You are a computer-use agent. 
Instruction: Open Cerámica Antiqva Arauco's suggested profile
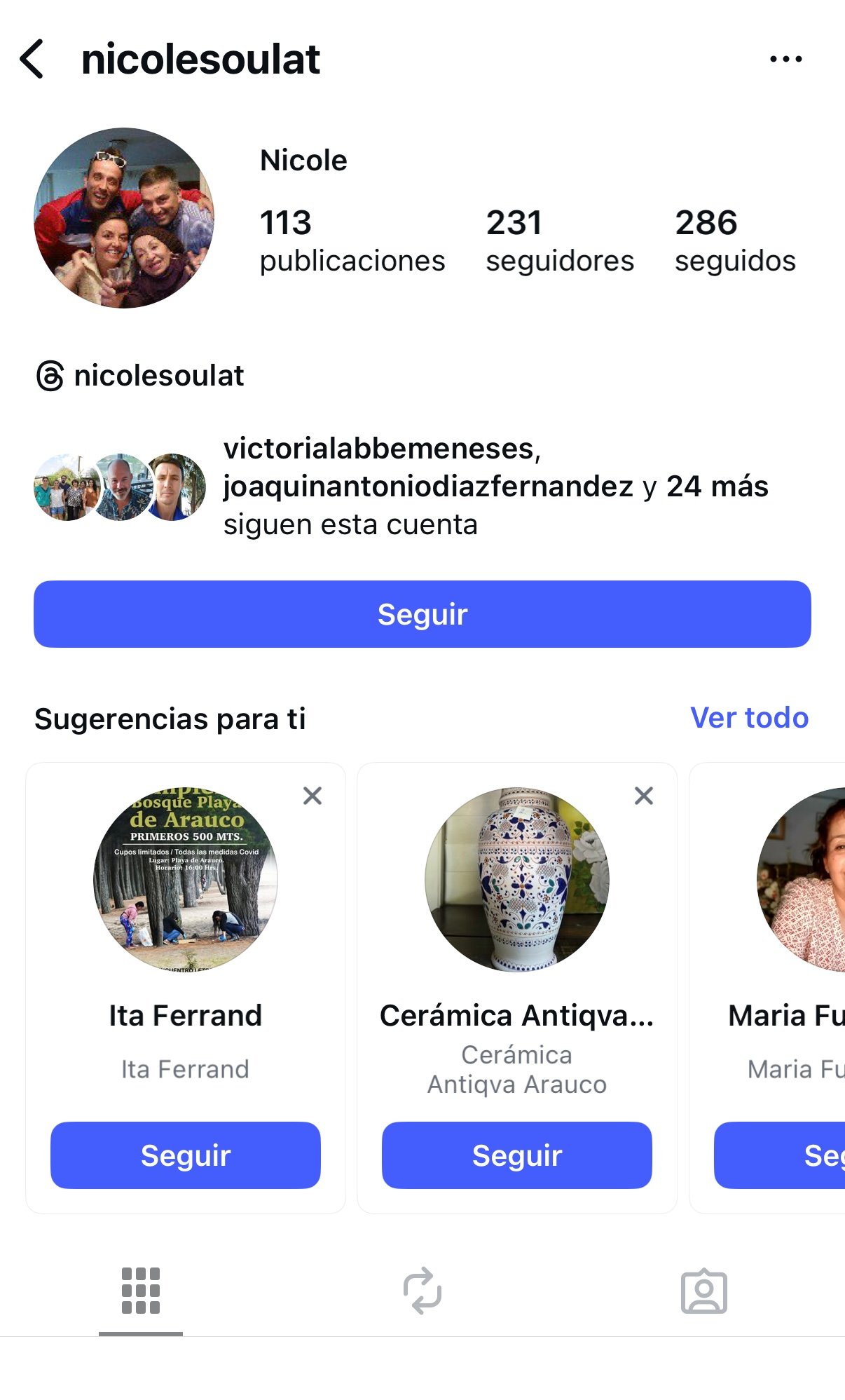[x=517, y=880]
